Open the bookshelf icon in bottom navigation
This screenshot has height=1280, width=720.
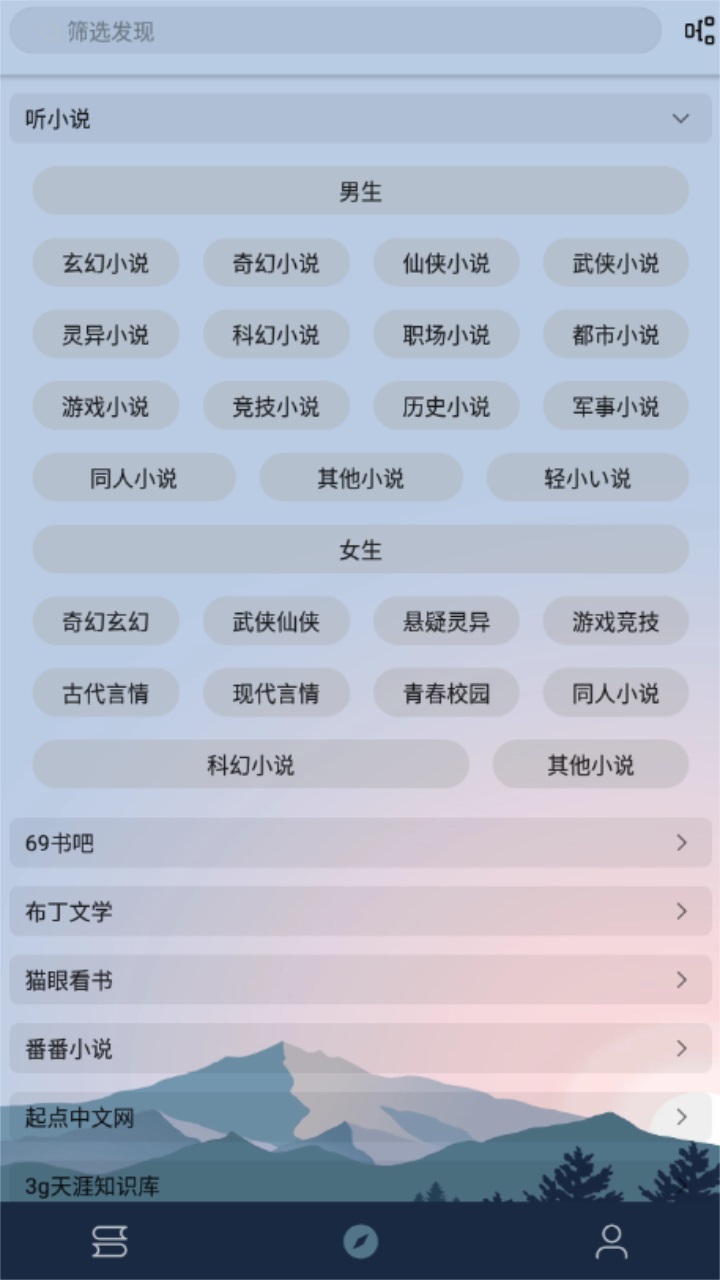pyautogui.click(x=110, y=1240)
